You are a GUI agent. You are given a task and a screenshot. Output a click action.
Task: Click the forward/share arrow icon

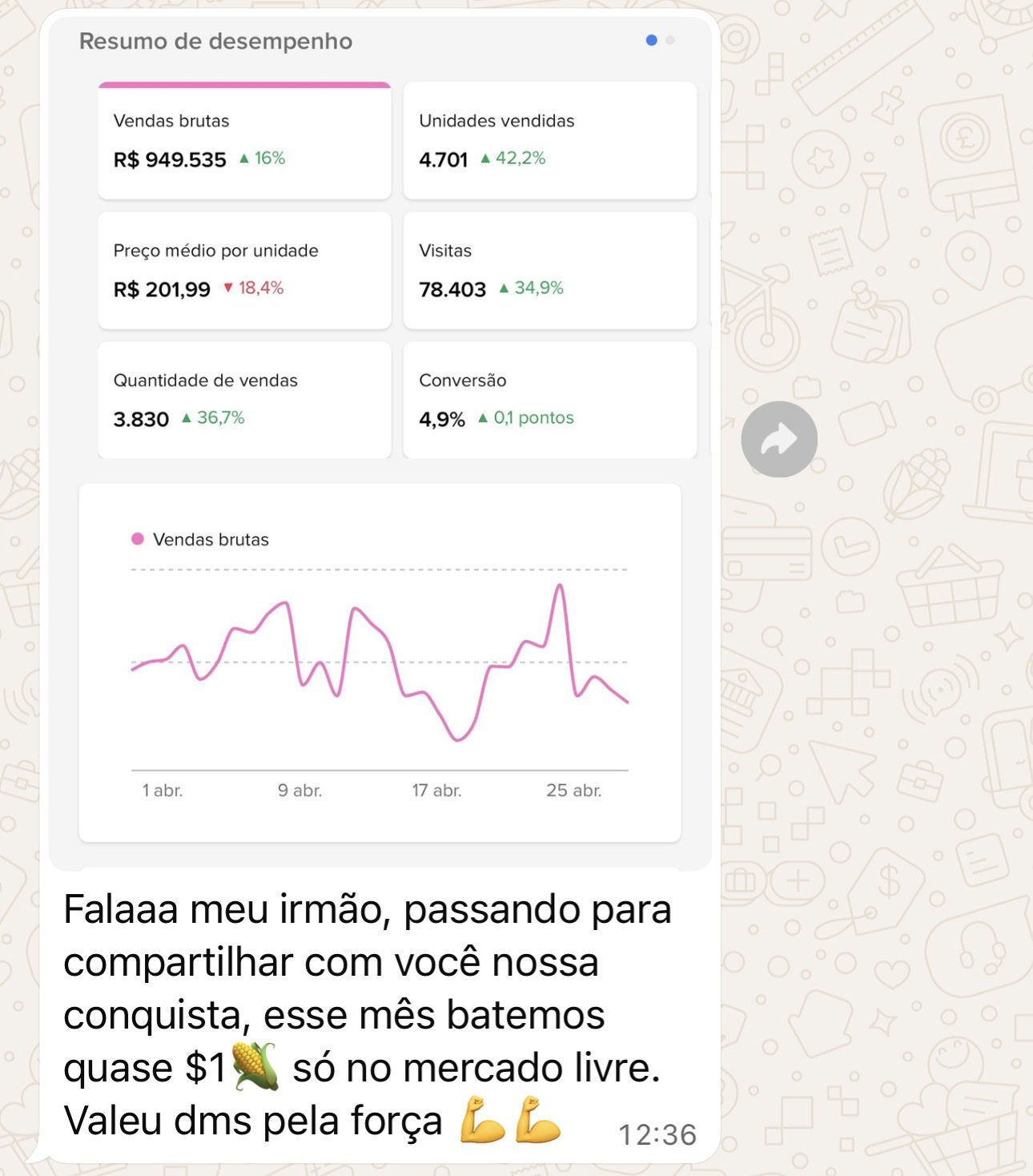(x=780, y=437)
